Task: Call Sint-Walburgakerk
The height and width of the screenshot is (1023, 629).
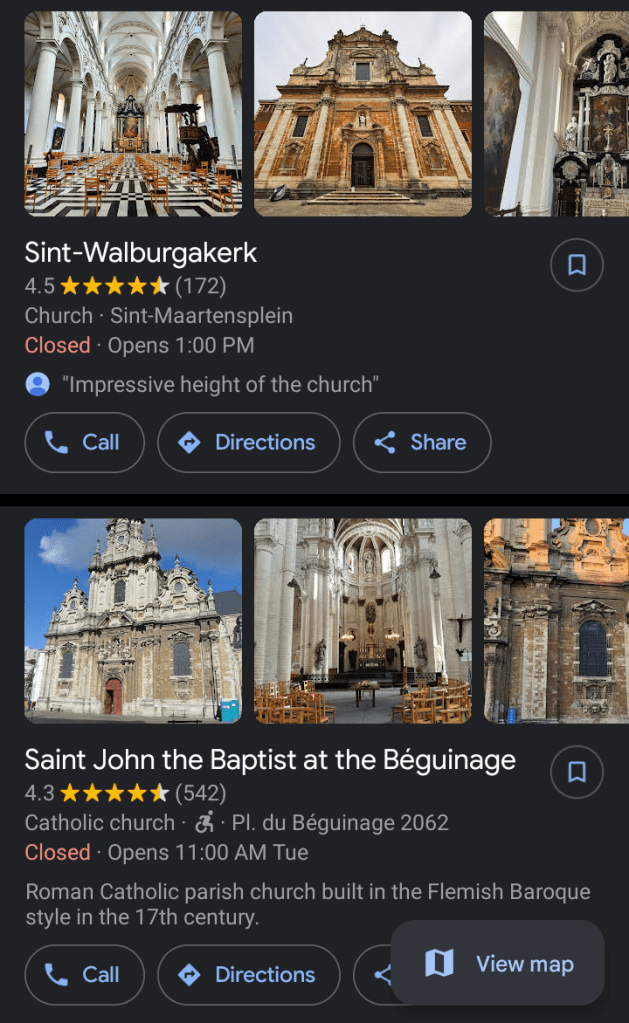Action: pos(84,442)
